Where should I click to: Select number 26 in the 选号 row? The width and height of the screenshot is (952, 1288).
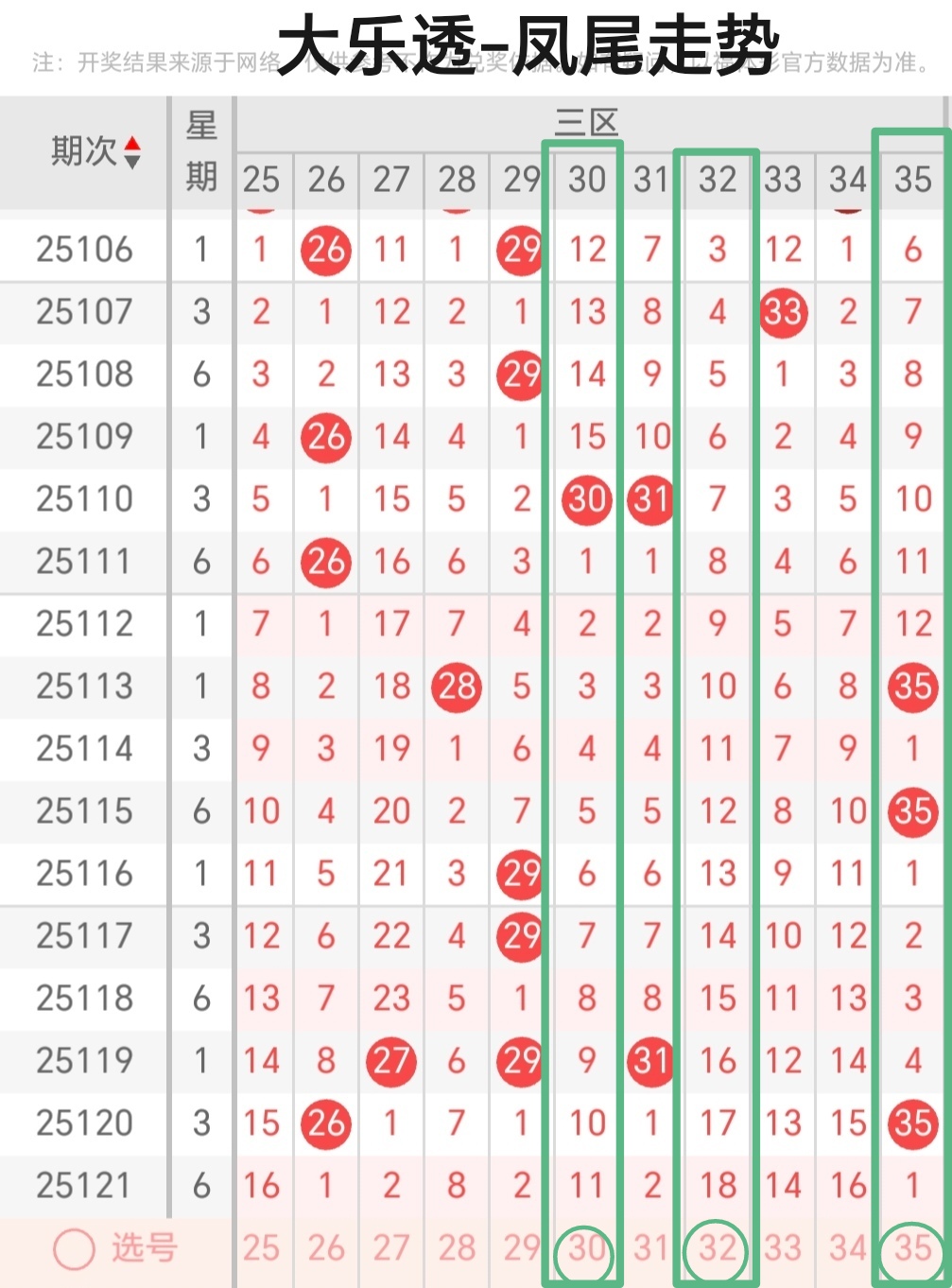click(326, 1248)
